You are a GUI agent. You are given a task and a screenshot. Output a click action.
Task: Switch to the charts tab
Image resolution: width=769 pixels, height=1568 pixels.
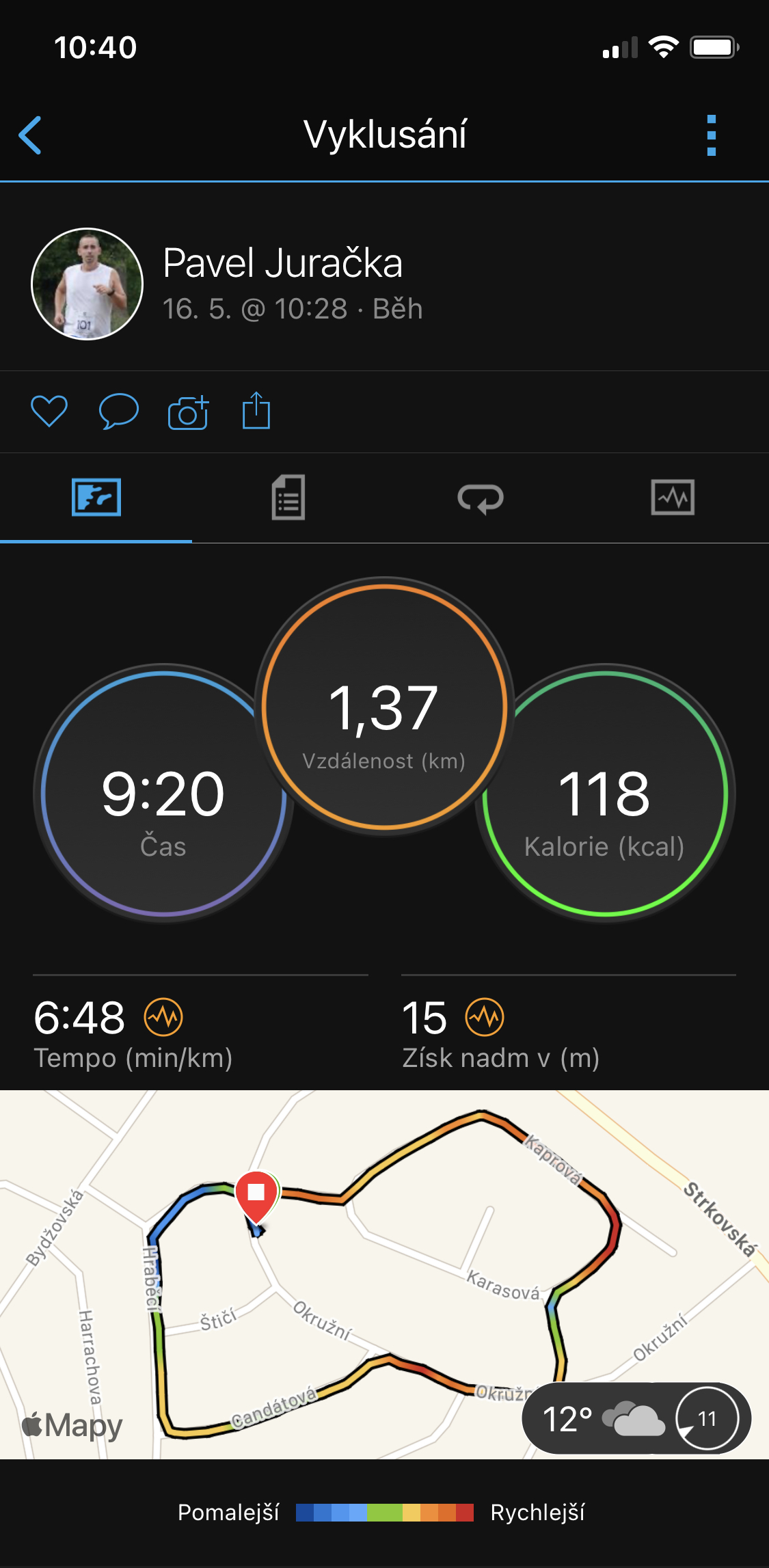[x=673, y=497]
